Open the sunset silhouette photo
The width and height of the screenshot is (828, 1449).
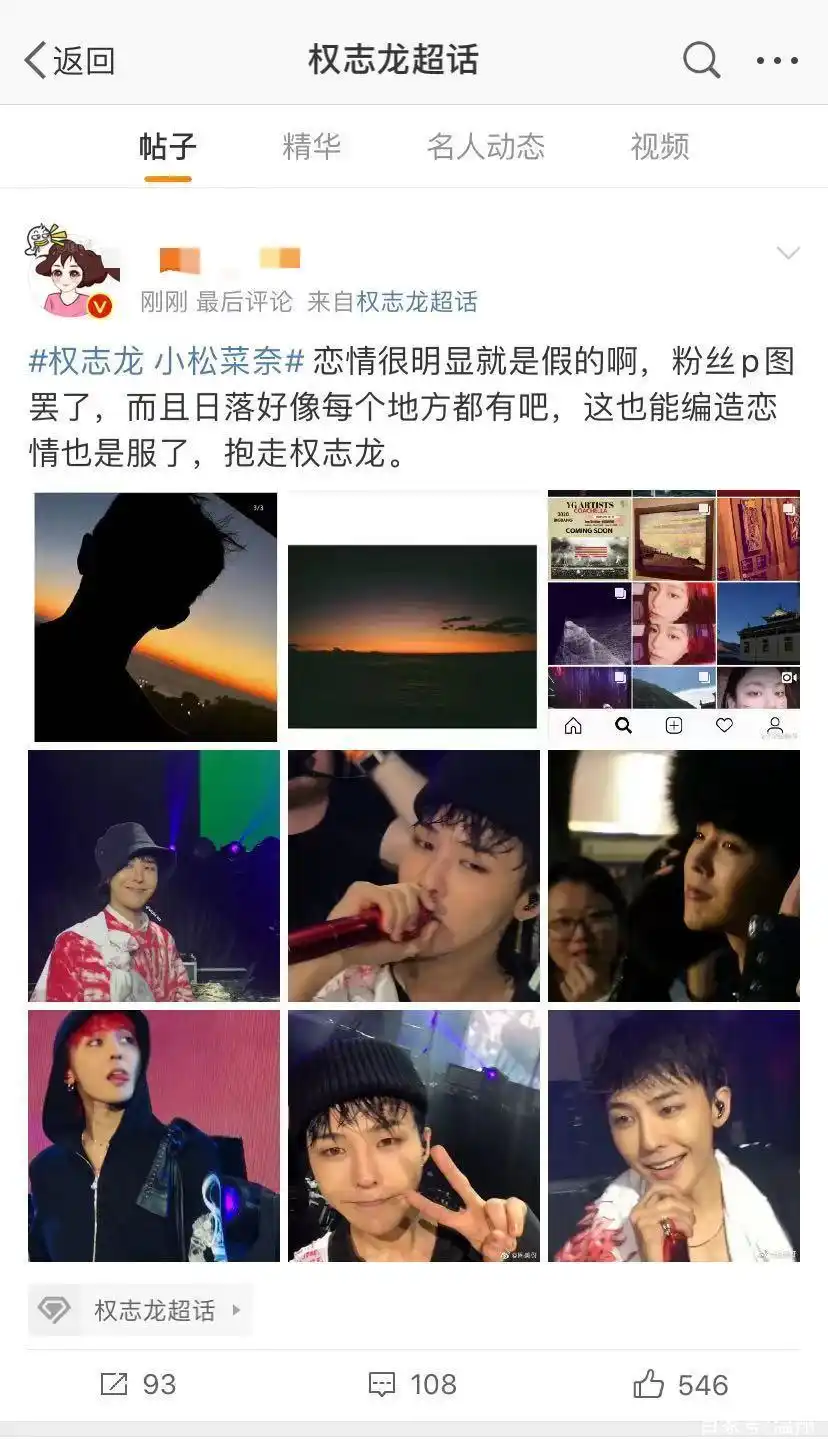pyautogui.click(x=154, y=617)
